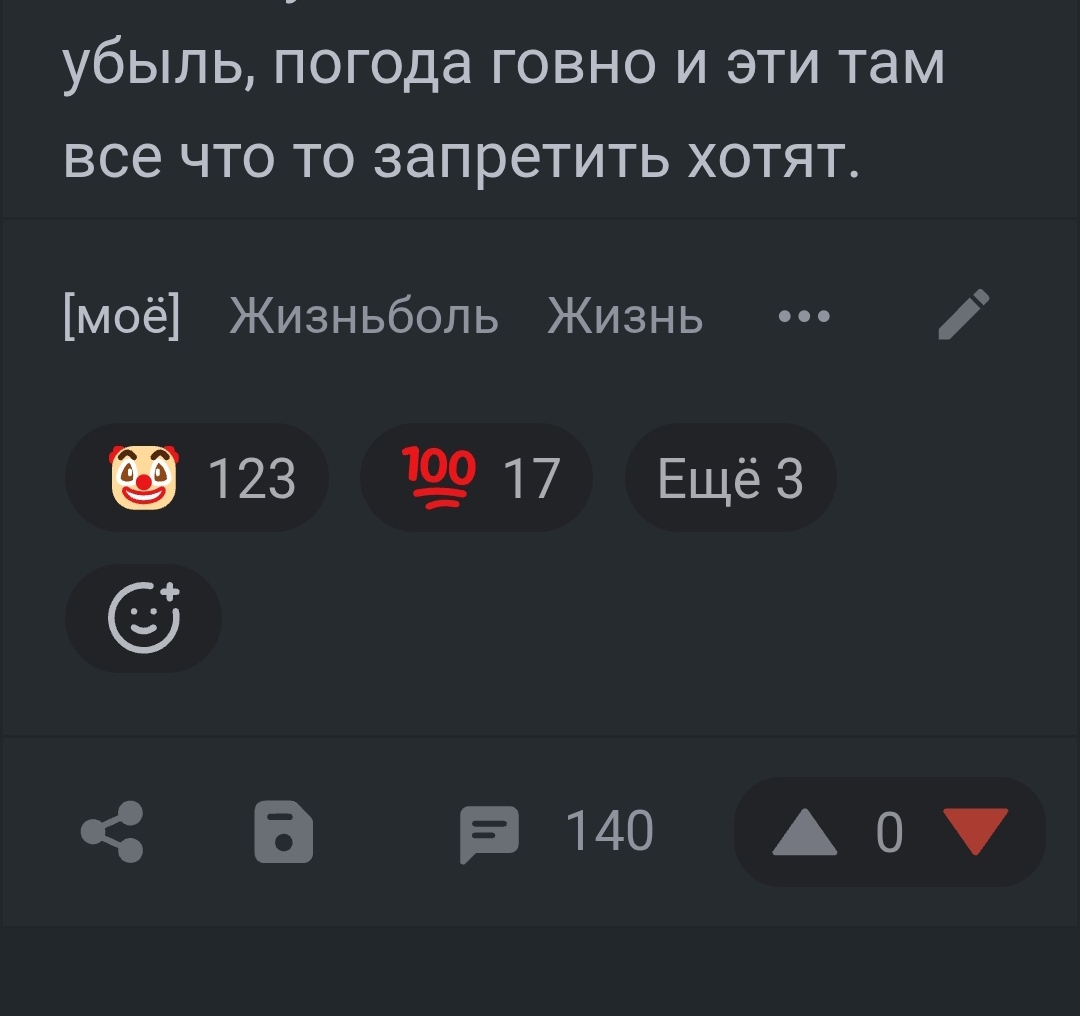Upvote the post
The image size is (1080, 1016).
click(805, 833)
